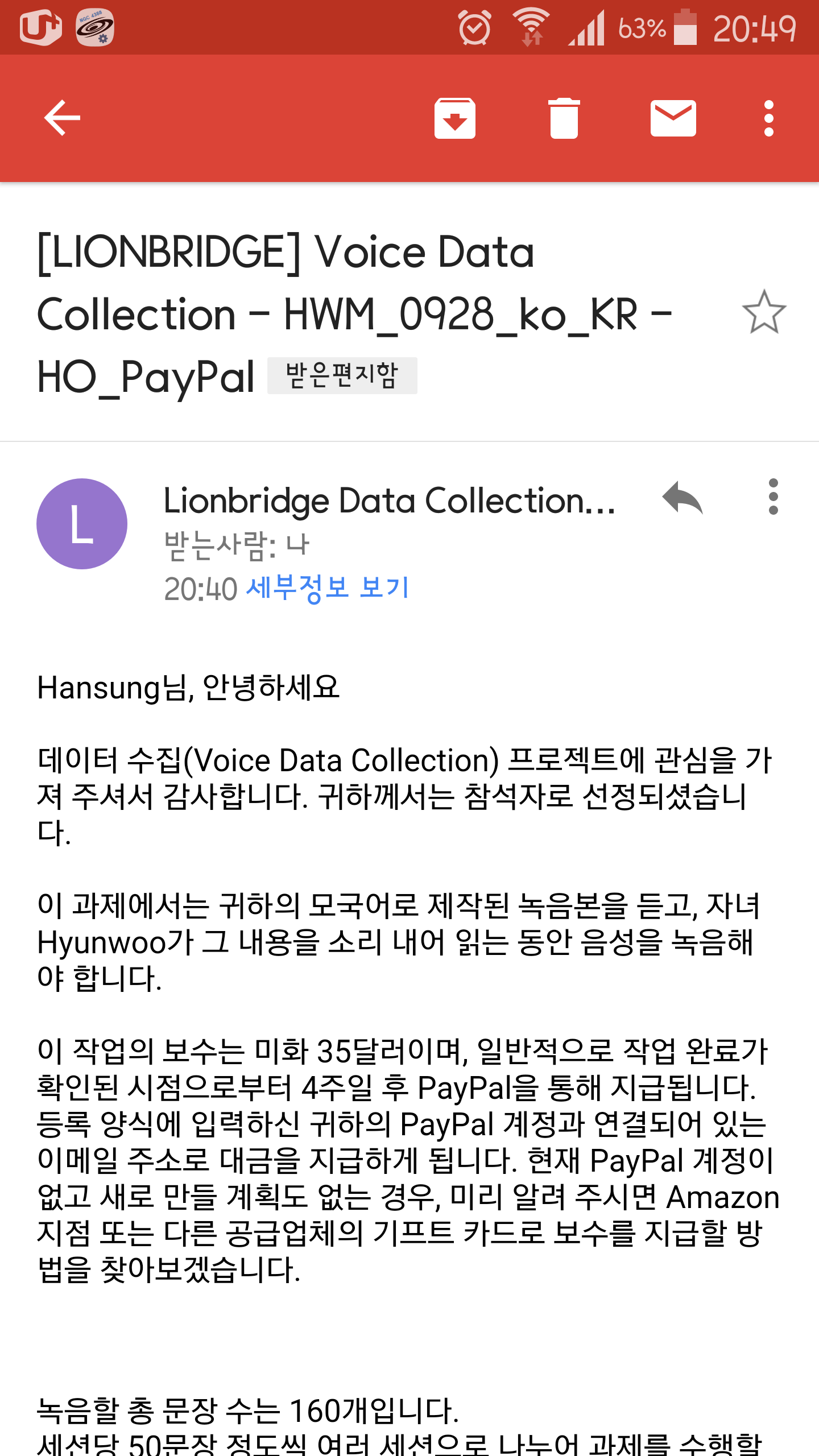Reply to Lionbridge Data Collection
Viewport: 819px width, 1456px height.
682,498
